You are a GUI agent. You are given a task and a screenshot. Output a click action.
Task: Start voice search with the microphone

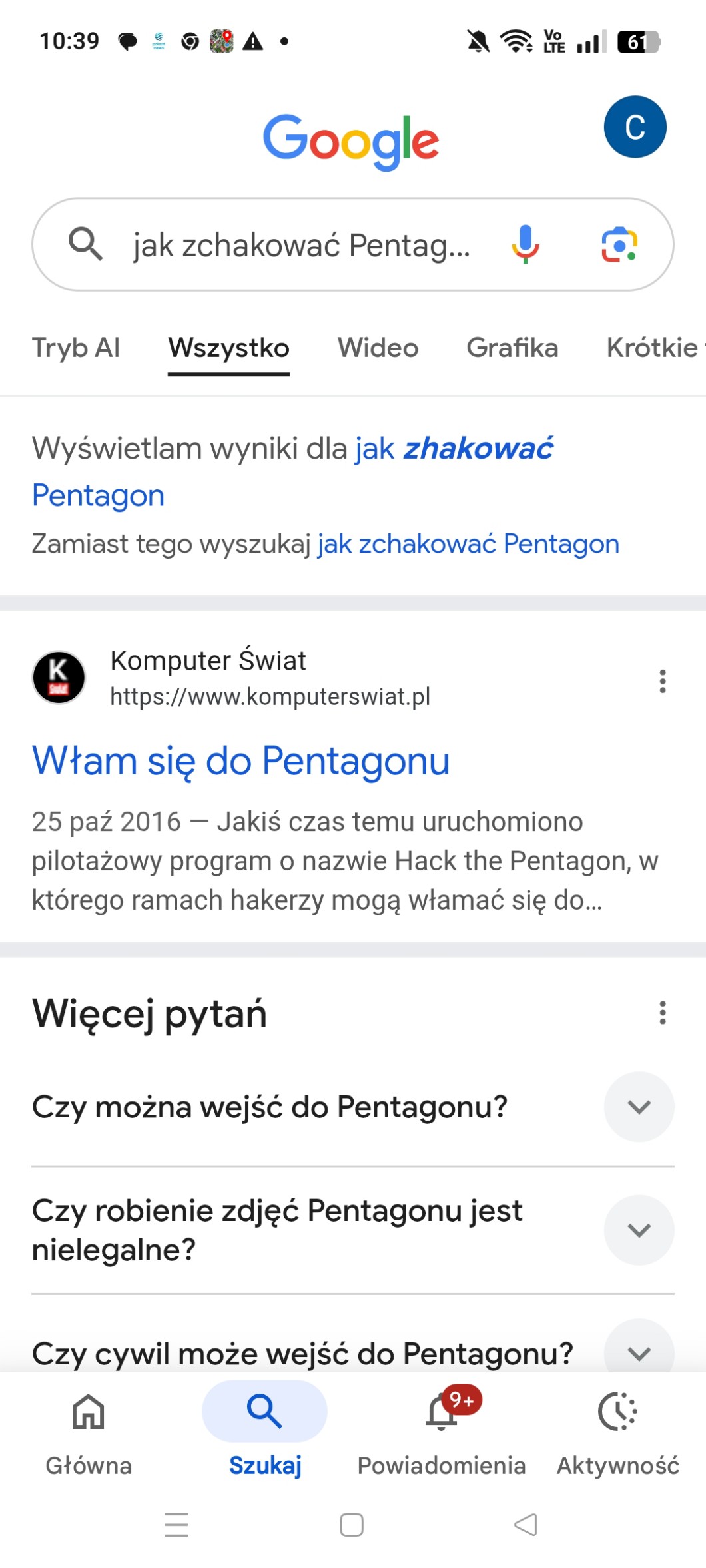click(x=525, y=244)
